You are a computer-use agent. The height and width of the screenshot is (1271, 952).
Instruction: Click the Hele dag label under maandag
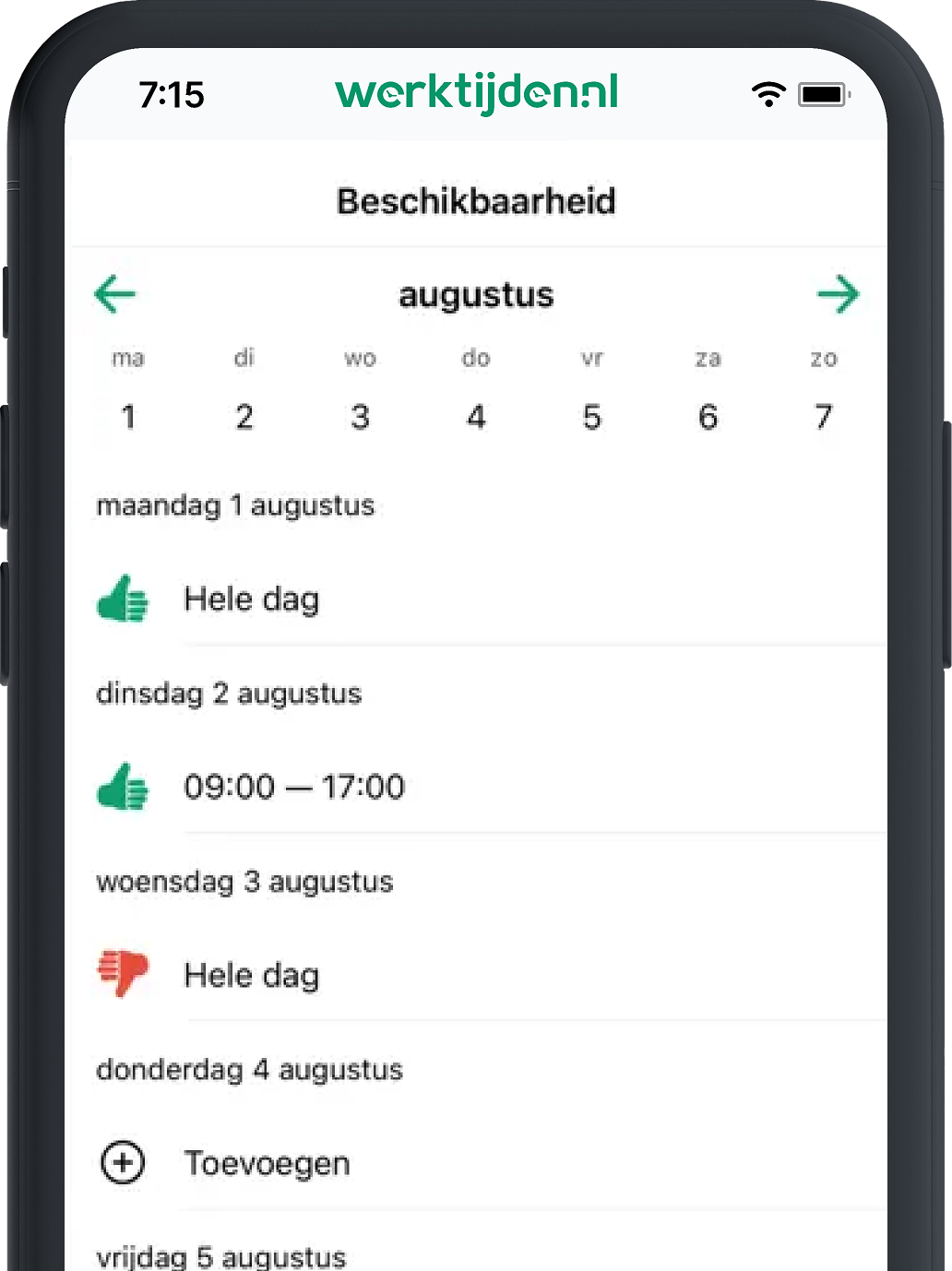point(252,600)
